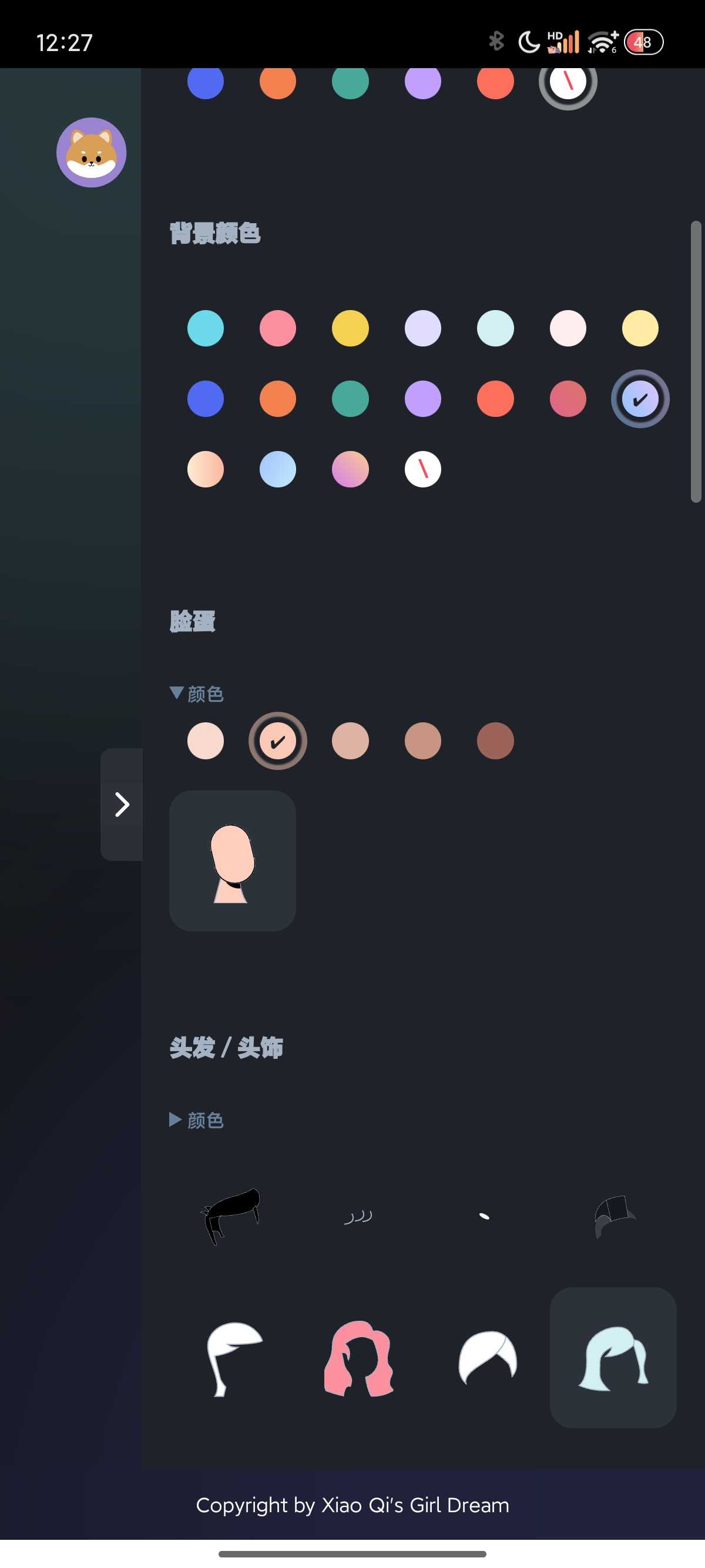The image size is (705, 1568).
Task: Select the light blue ponytail hairstyle
Action: (612, 1357)
